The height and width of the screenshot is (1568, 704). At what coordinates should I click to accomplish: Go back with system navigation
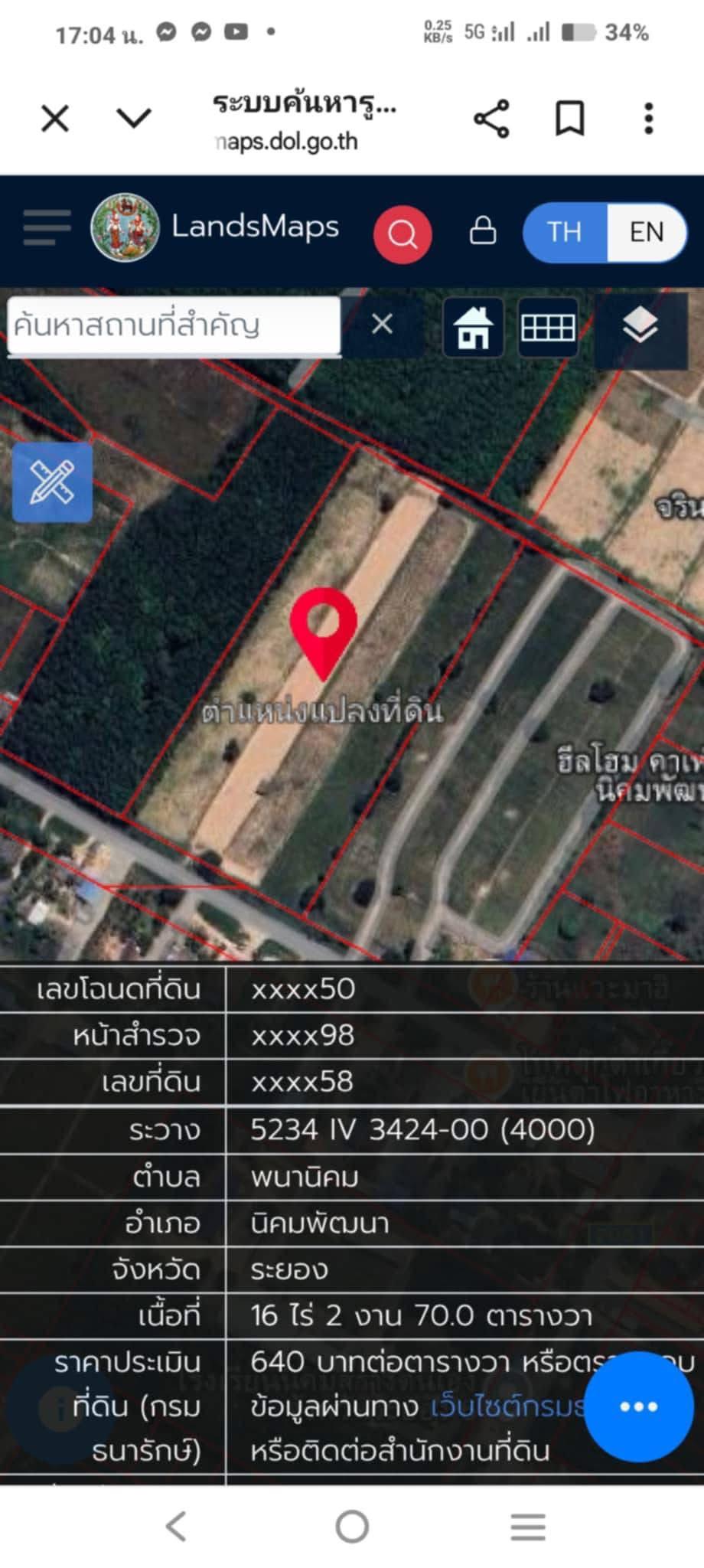[x=177, y=1527]
